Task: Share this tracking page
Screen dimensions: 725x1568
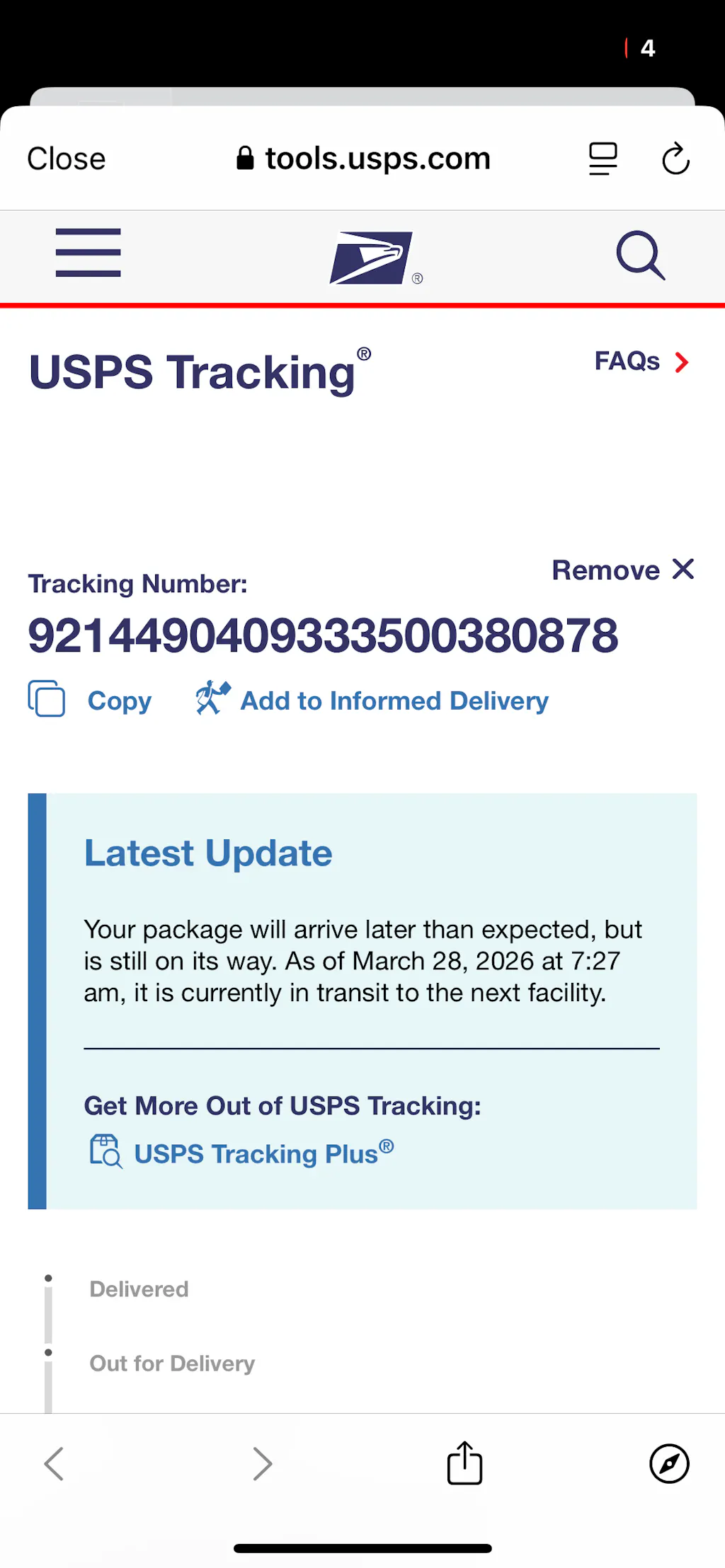Action: pyautogui.click(x=464, y=1463)
